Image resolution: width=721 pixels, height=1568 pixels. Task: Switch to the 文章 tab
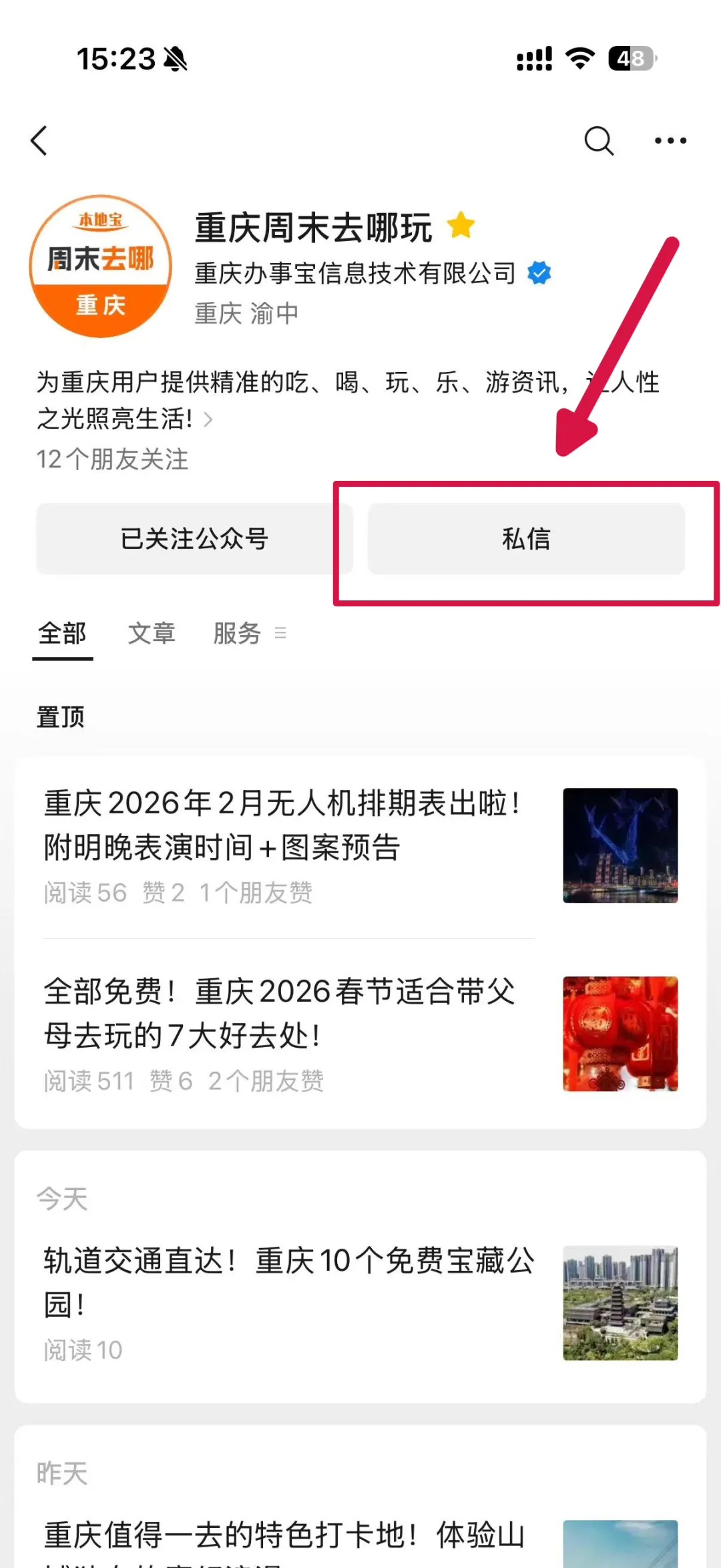tap(152, 633)
